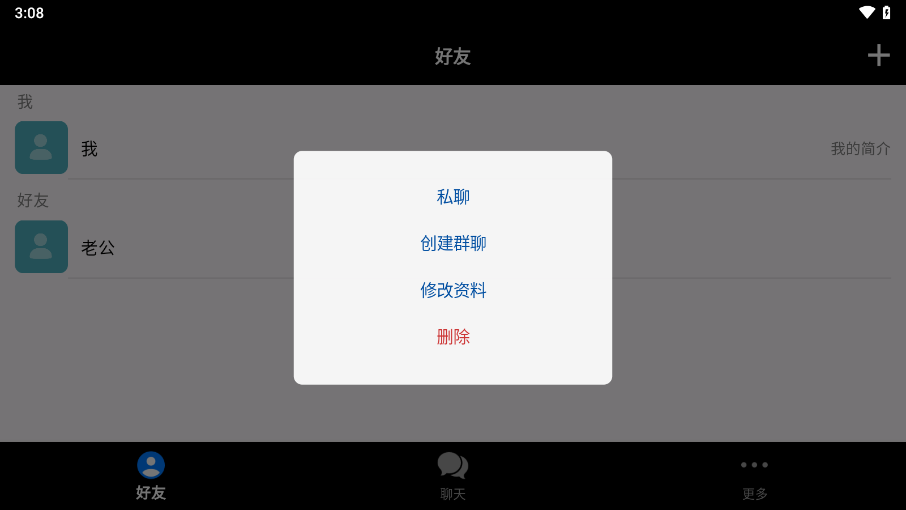Image resolution: width=906 pixels, height=510 pixels.
Task: Open the 更多 tab
Action: click(x=754, y=476)
